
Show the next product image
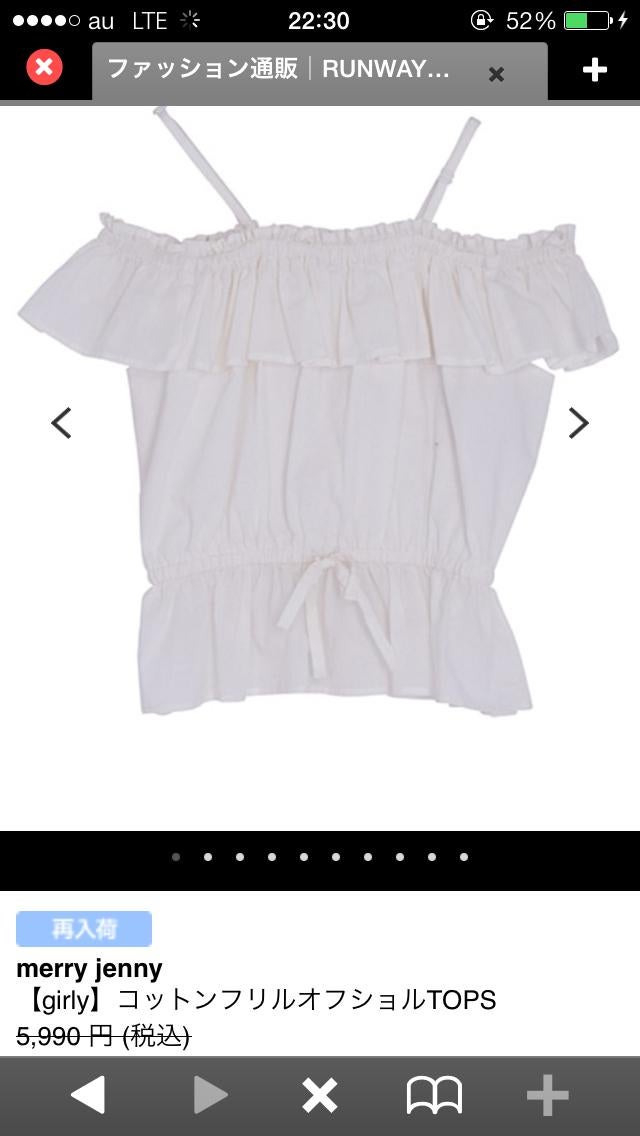pos(578,423)
